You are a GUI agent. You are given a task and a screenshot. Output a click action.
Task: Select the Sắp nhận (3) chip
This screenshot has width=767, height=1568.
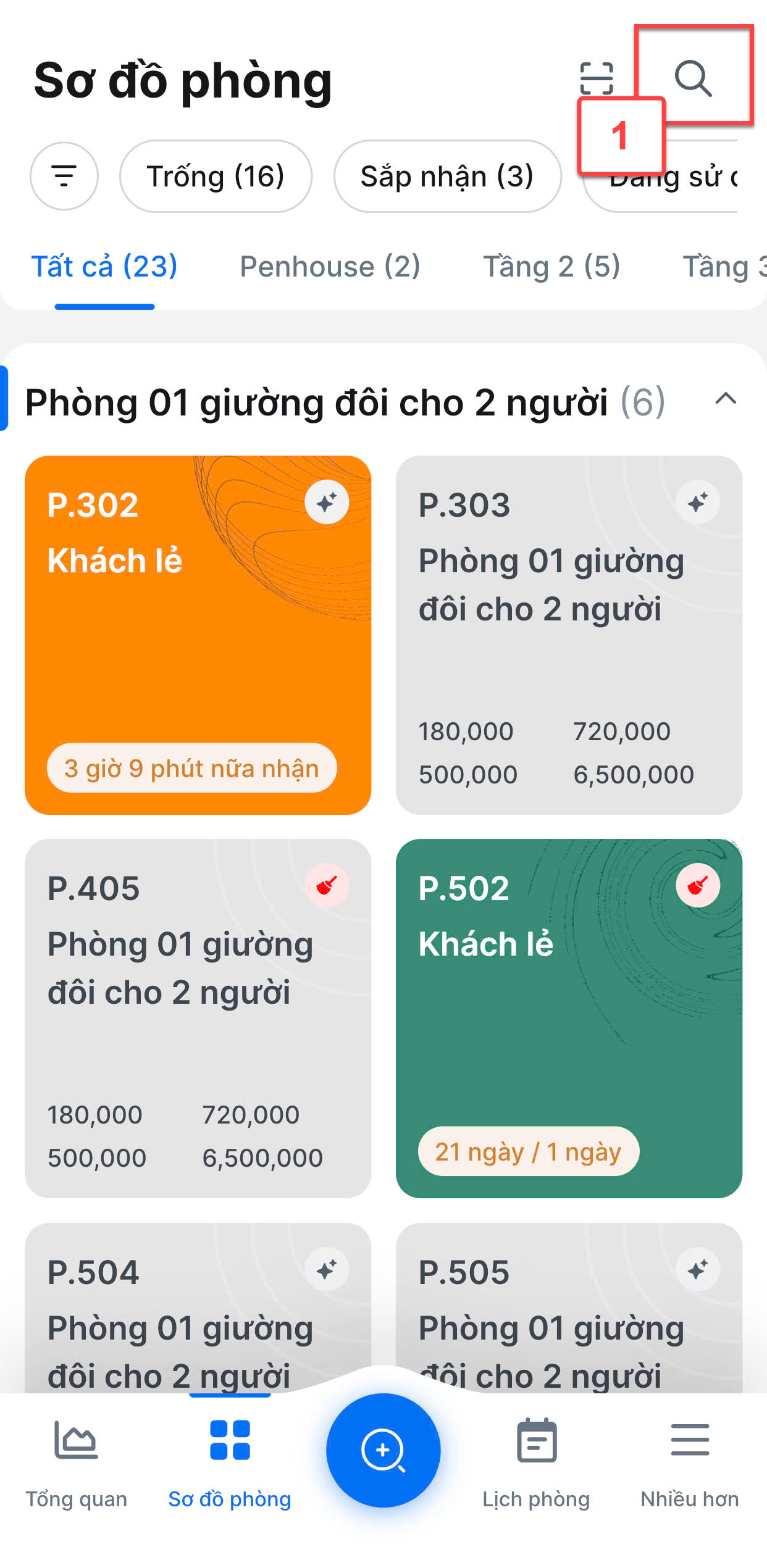tap(447, 176)
